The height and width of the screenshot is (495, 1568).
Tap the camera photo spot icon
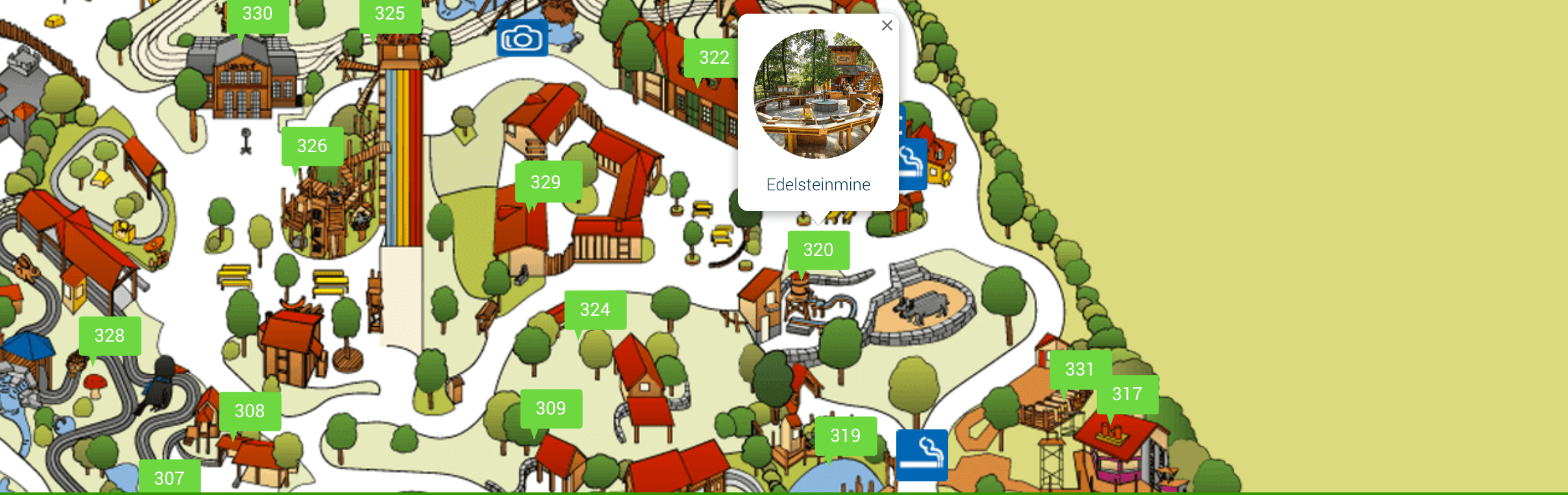point(522,39)
